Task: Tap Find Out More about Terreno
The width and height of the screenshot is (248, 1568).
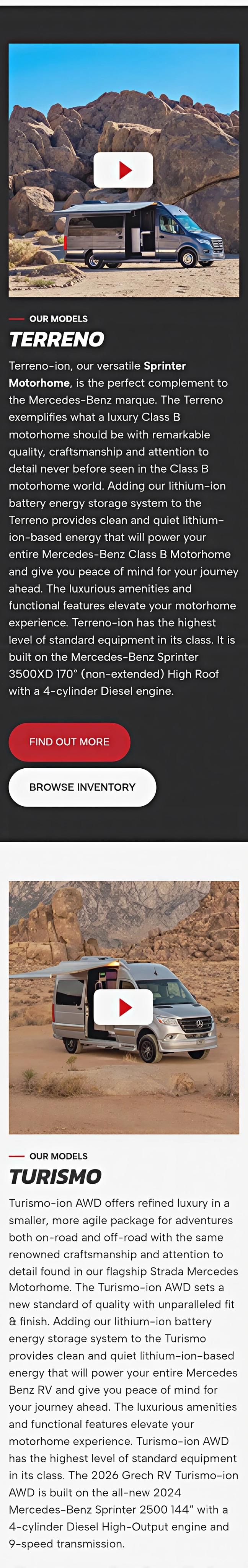Action: (69, 742)
